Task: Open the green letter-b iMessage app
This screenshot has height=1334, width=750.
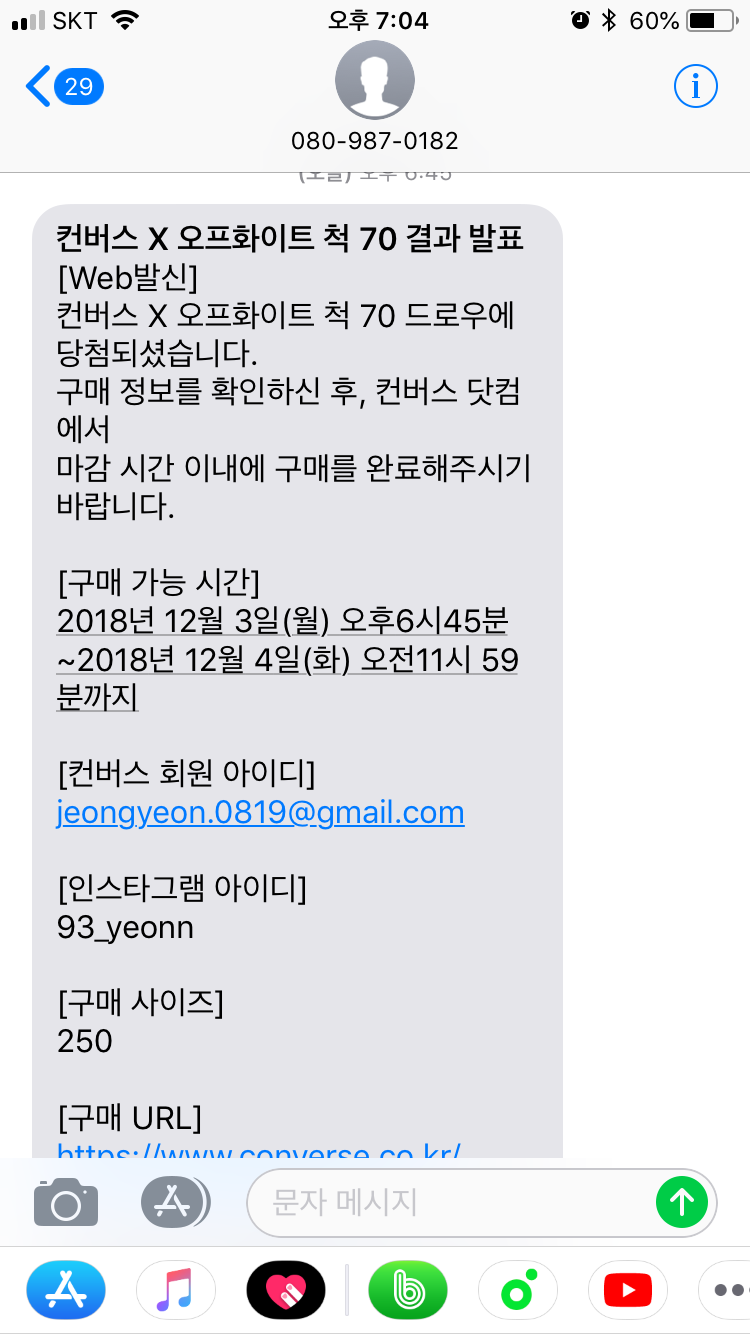Action: (408, 1290)
